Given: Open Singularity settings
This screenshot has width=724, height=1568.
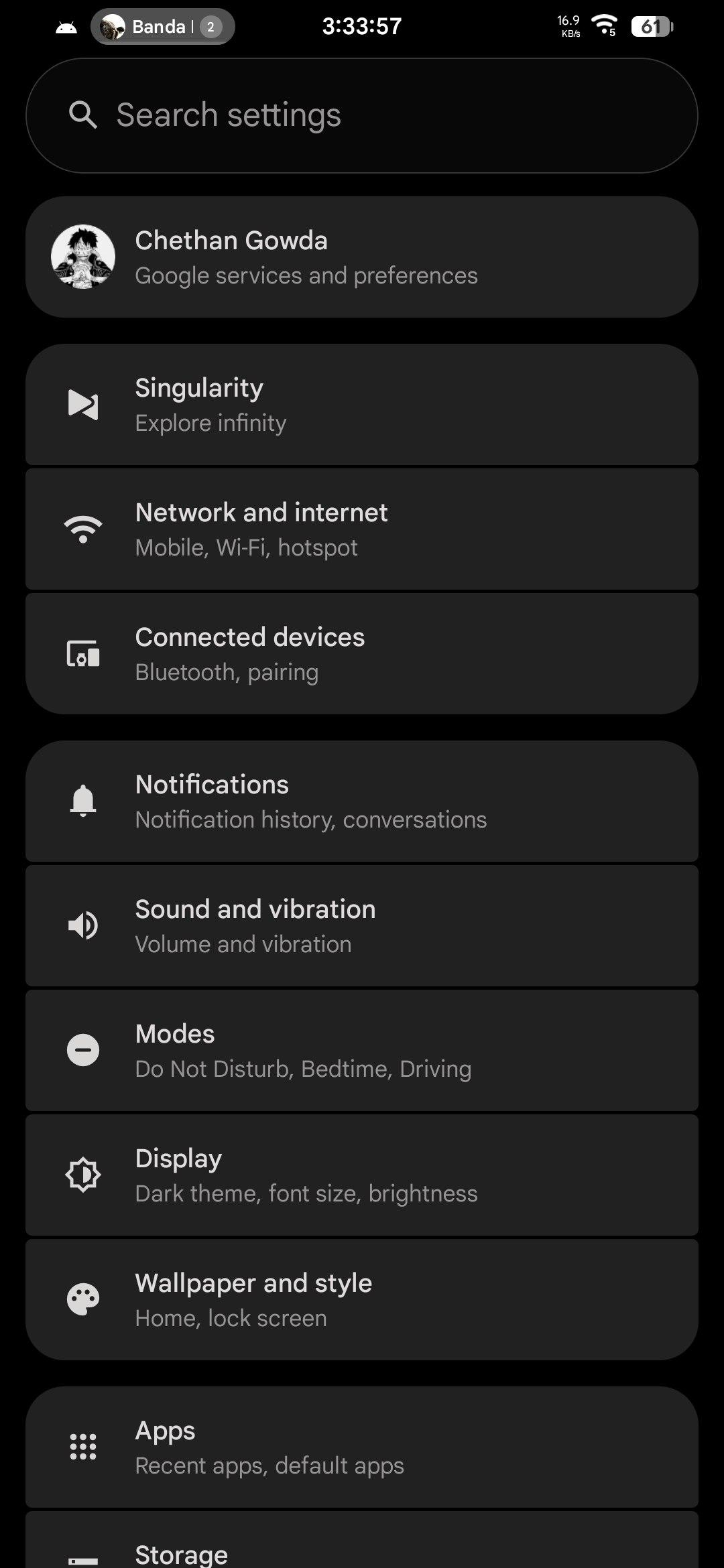Looking at the screenshot, I should (362, 405).
